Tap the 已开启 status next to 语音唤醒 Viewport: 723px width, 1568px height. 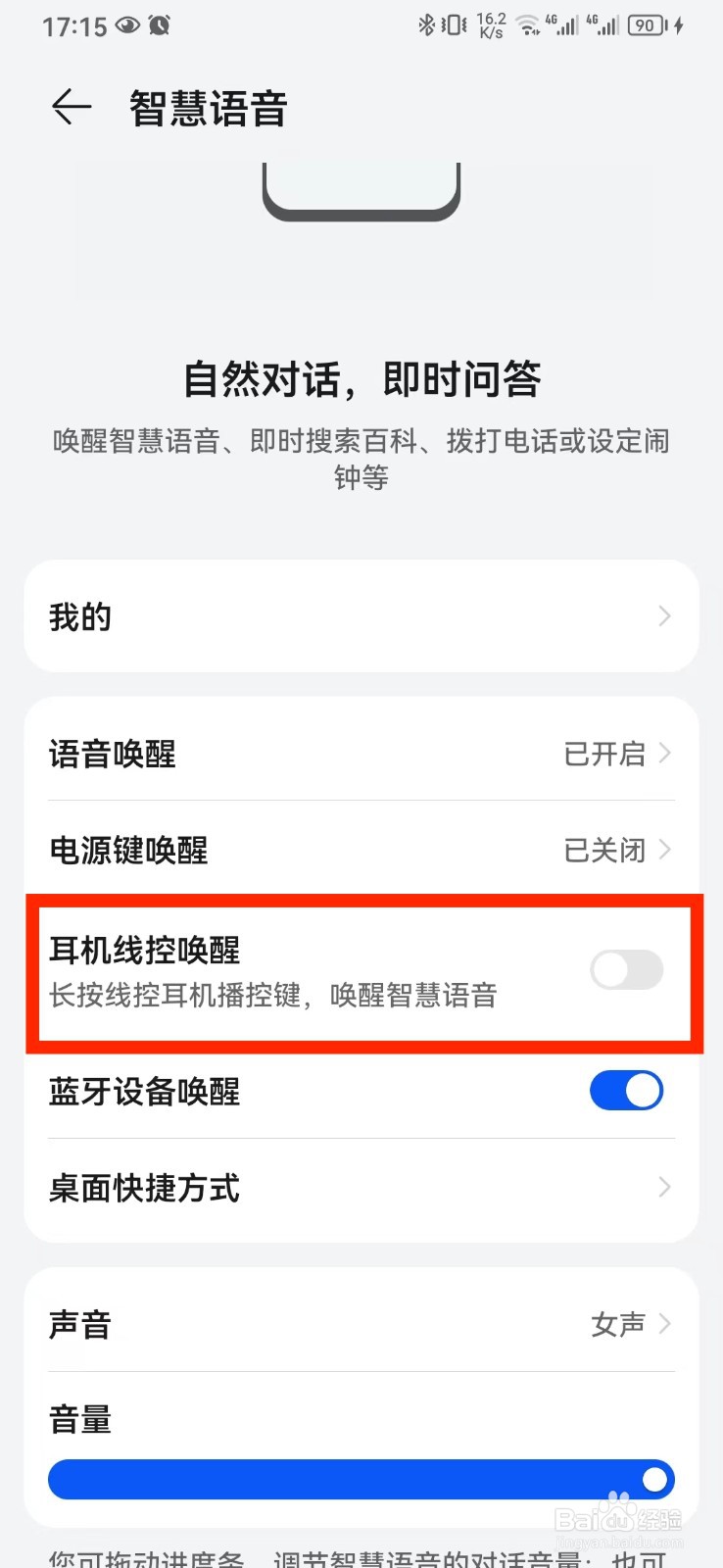pos(605,753)
